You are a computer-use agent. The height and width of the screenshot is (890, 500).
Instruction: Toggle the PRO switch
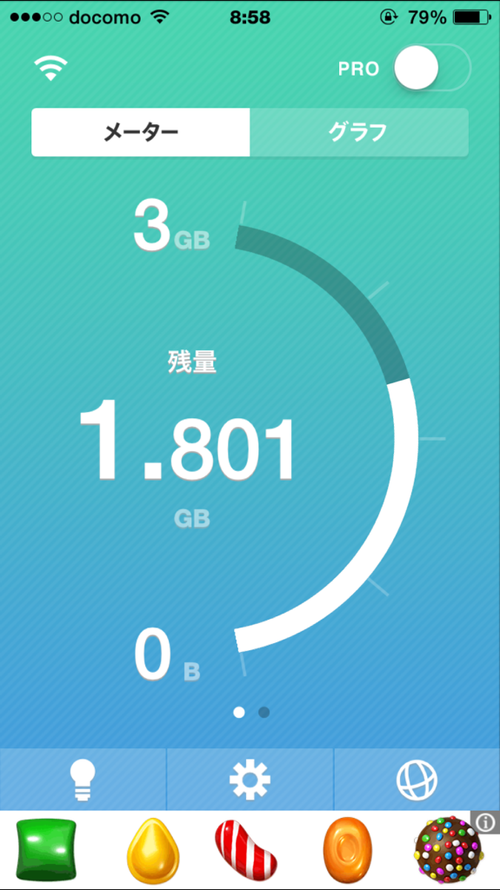point(432,68)
